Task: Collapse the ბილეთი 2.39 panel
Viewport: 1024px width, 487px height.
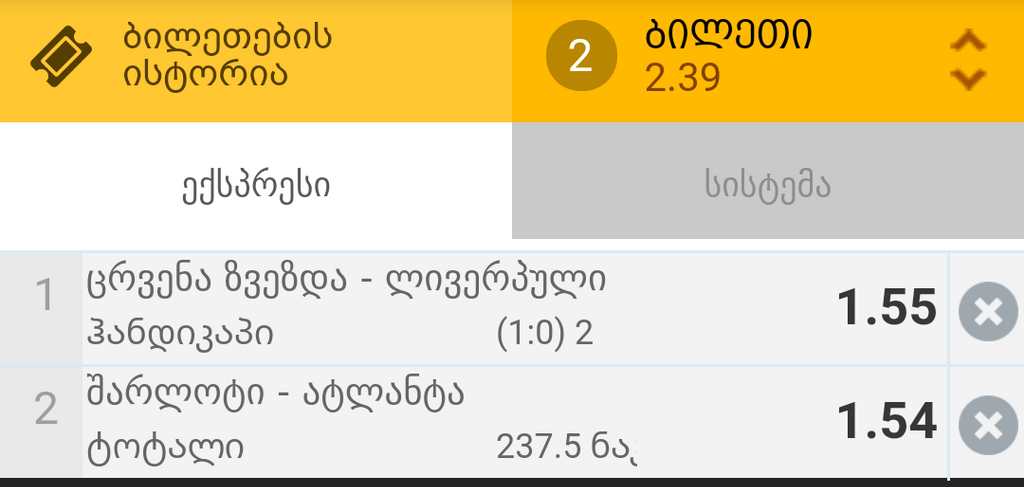Action: tap(967, 60)
